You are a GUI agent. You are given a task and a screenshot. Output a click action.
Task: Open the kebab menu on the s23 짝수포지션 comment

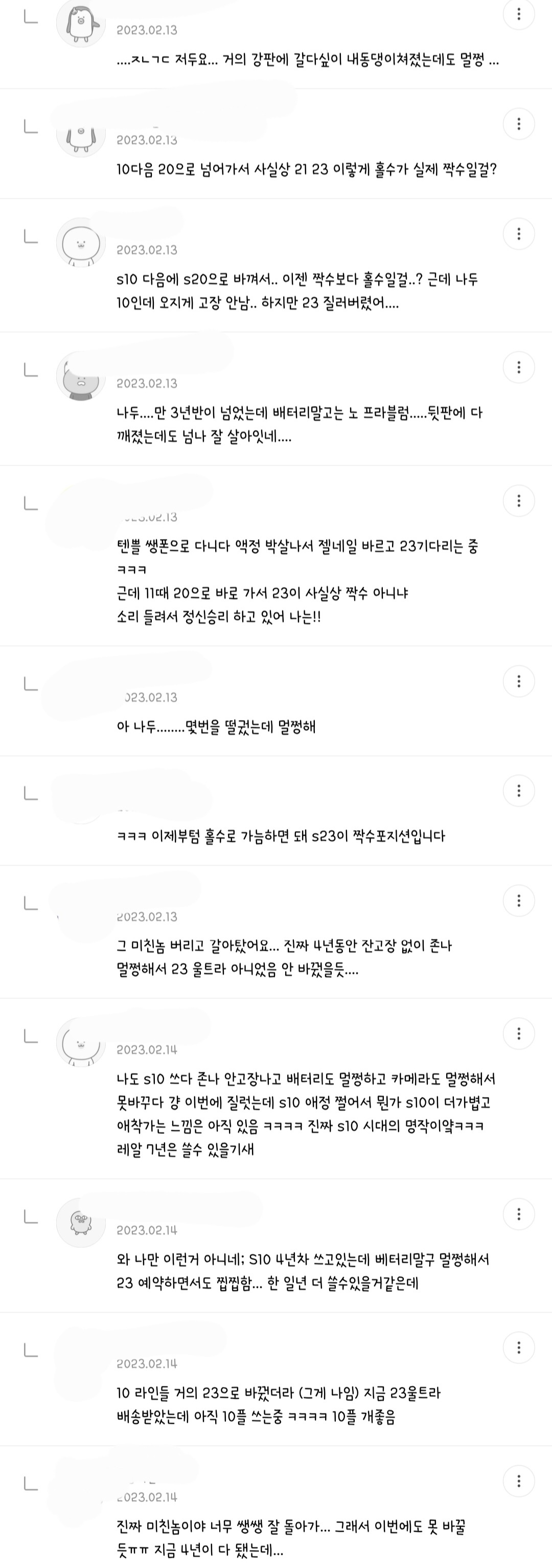[519, 790]
